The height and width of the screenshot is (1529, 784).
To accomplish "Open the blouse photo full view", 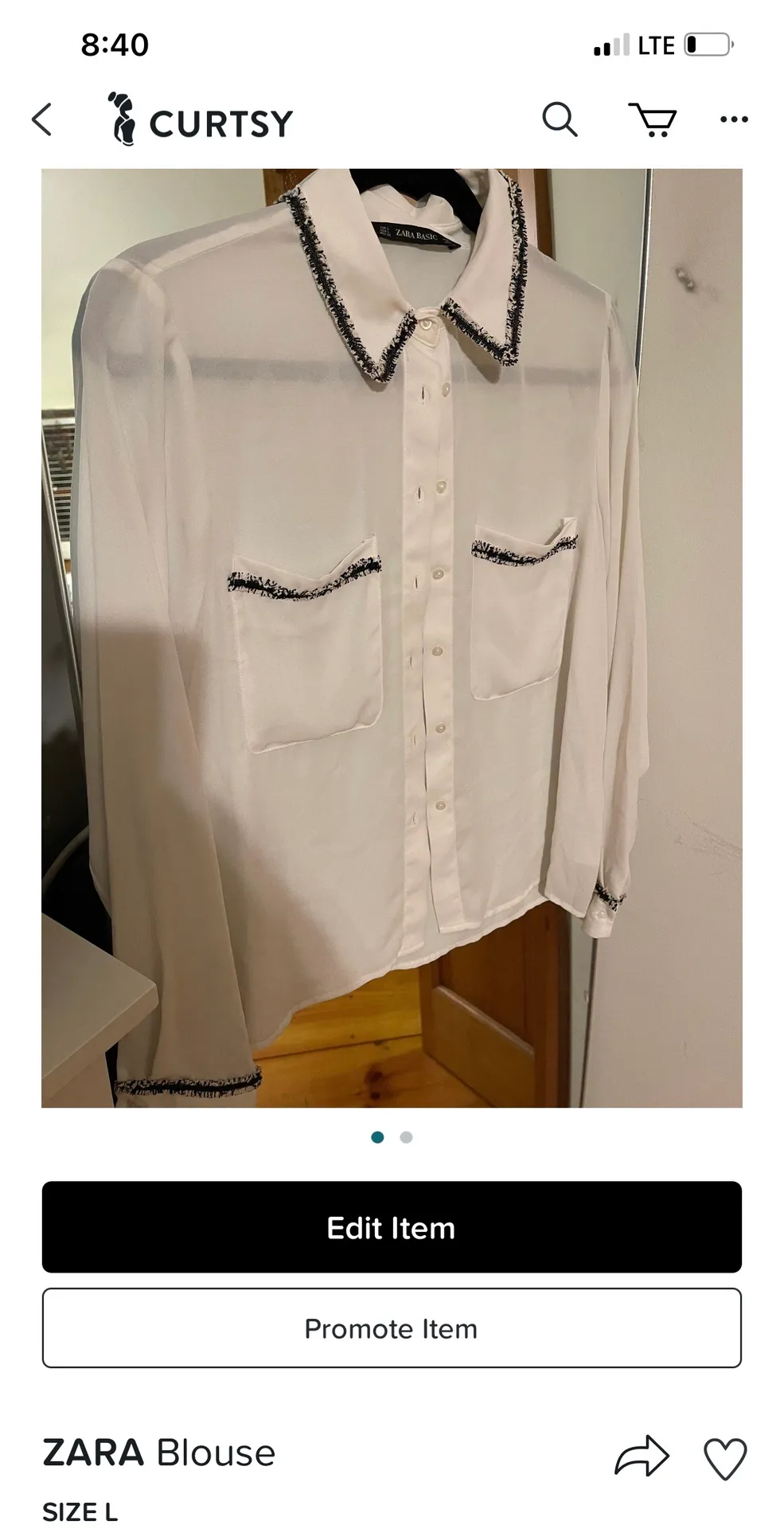I will [392, 637].
